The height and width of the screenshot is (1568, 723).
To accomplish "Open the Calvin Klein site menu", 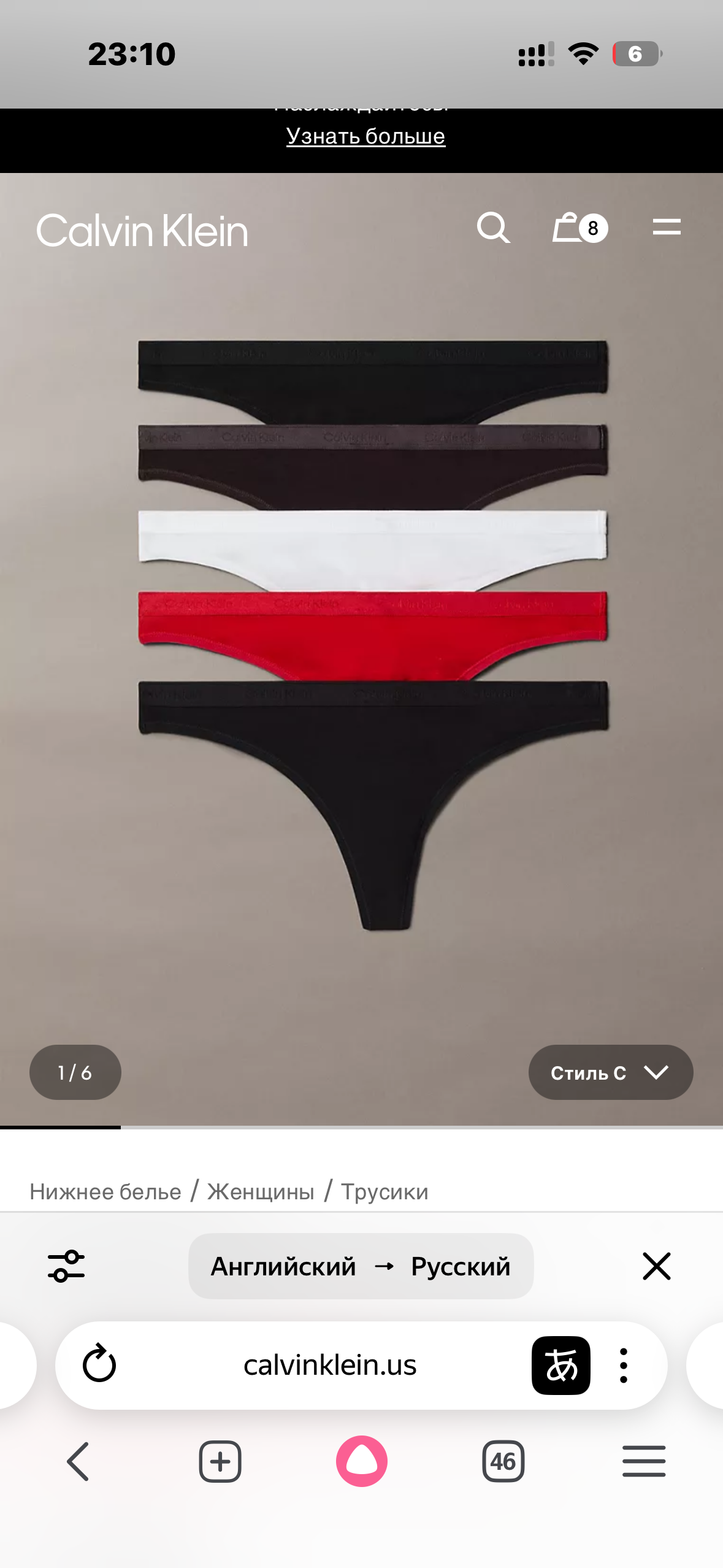I will point(666,227).
